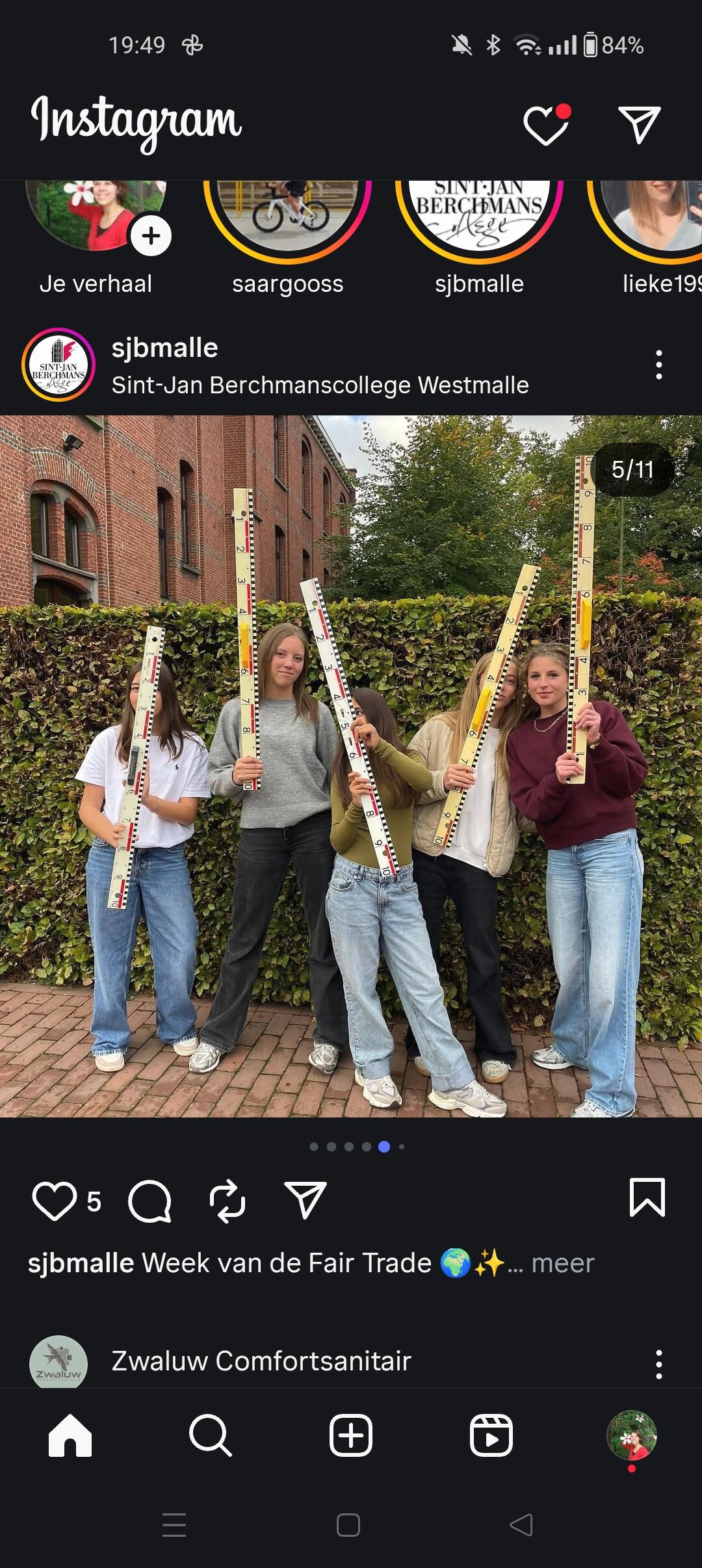Switch to the Search tab
The width and height of the screenshot is (702, 1568).
point(210,1435)
